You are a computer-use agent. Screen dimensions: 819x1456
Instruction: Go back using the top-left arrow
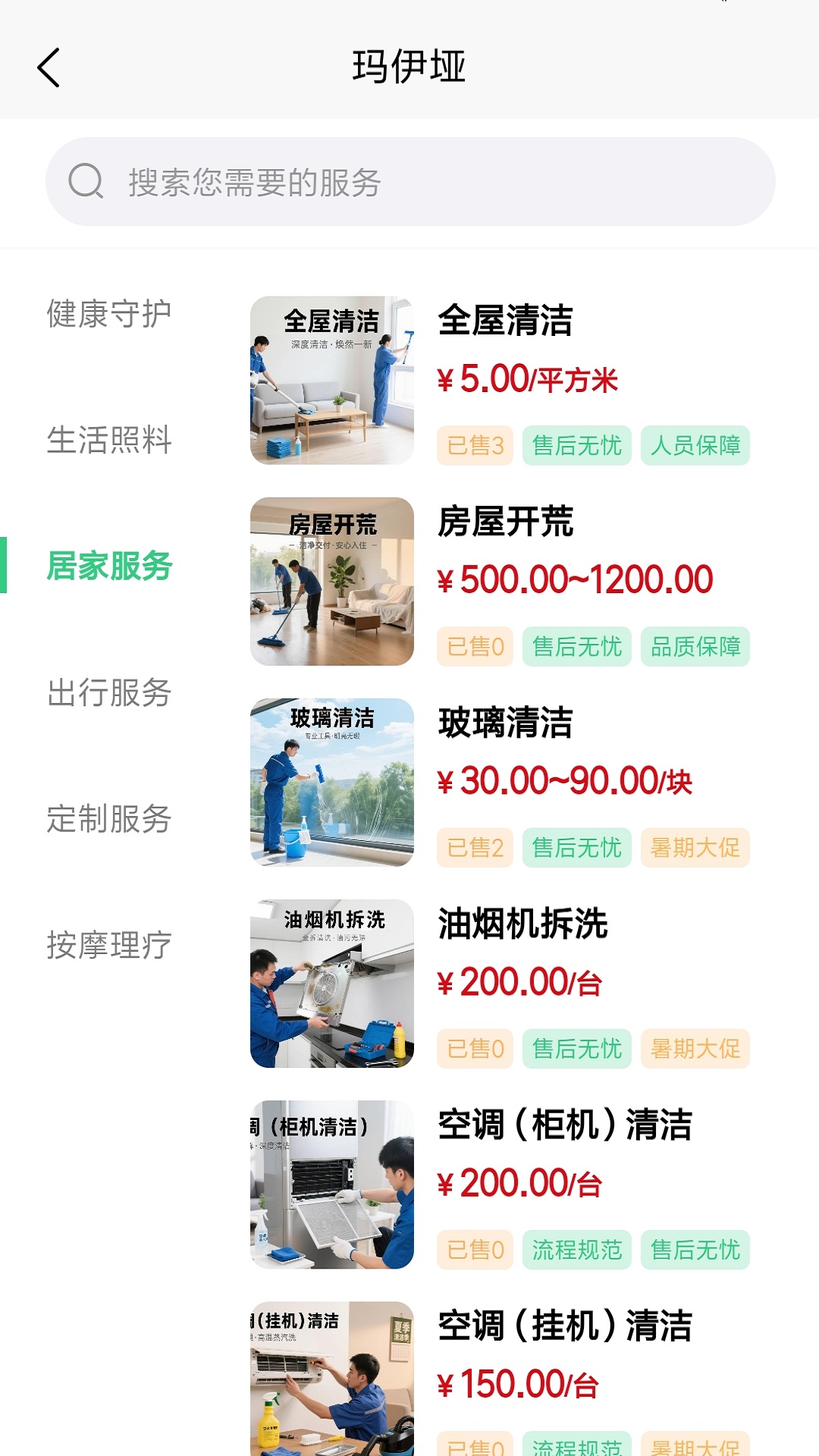click(x=49, y=67)
